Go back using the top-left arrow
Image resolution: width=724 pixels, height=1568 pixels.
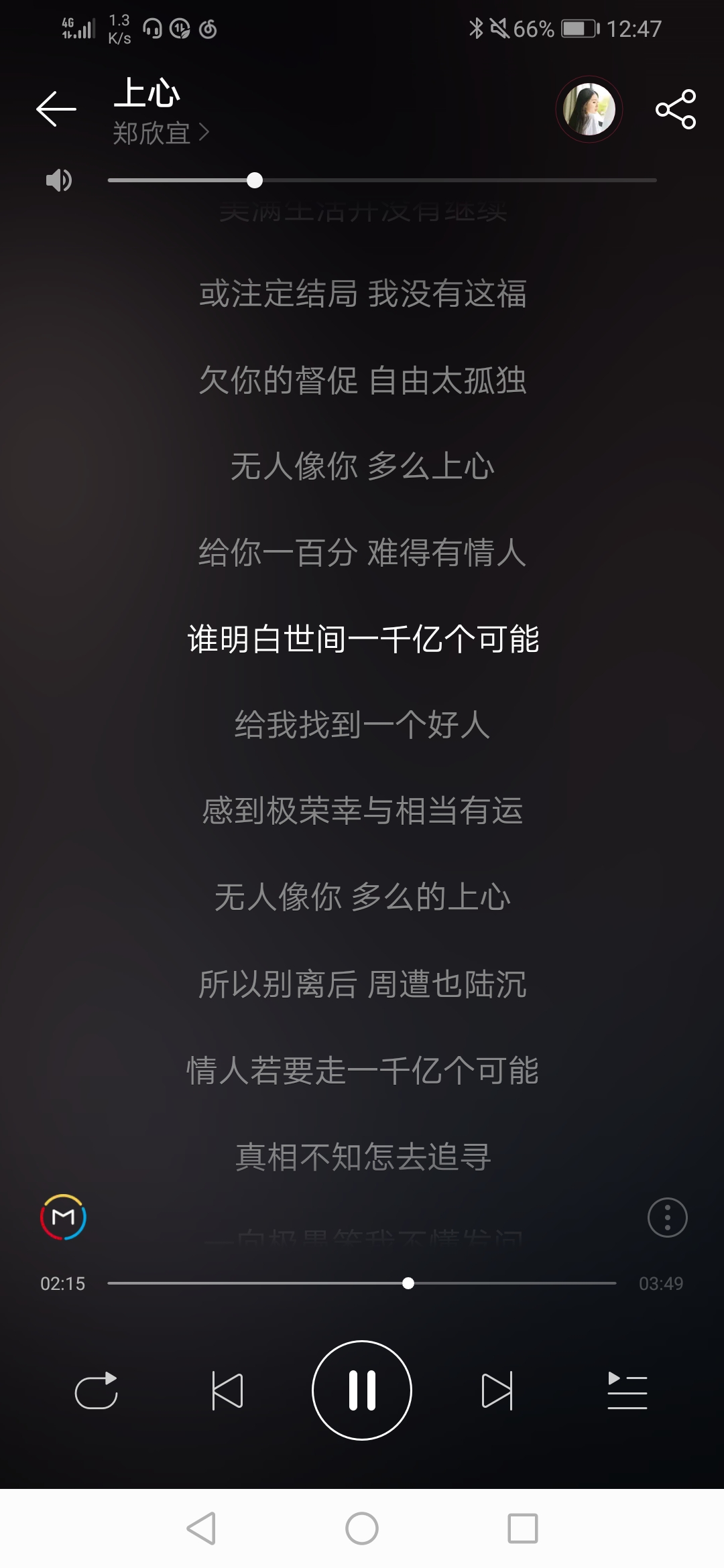(x=56, y=109)
